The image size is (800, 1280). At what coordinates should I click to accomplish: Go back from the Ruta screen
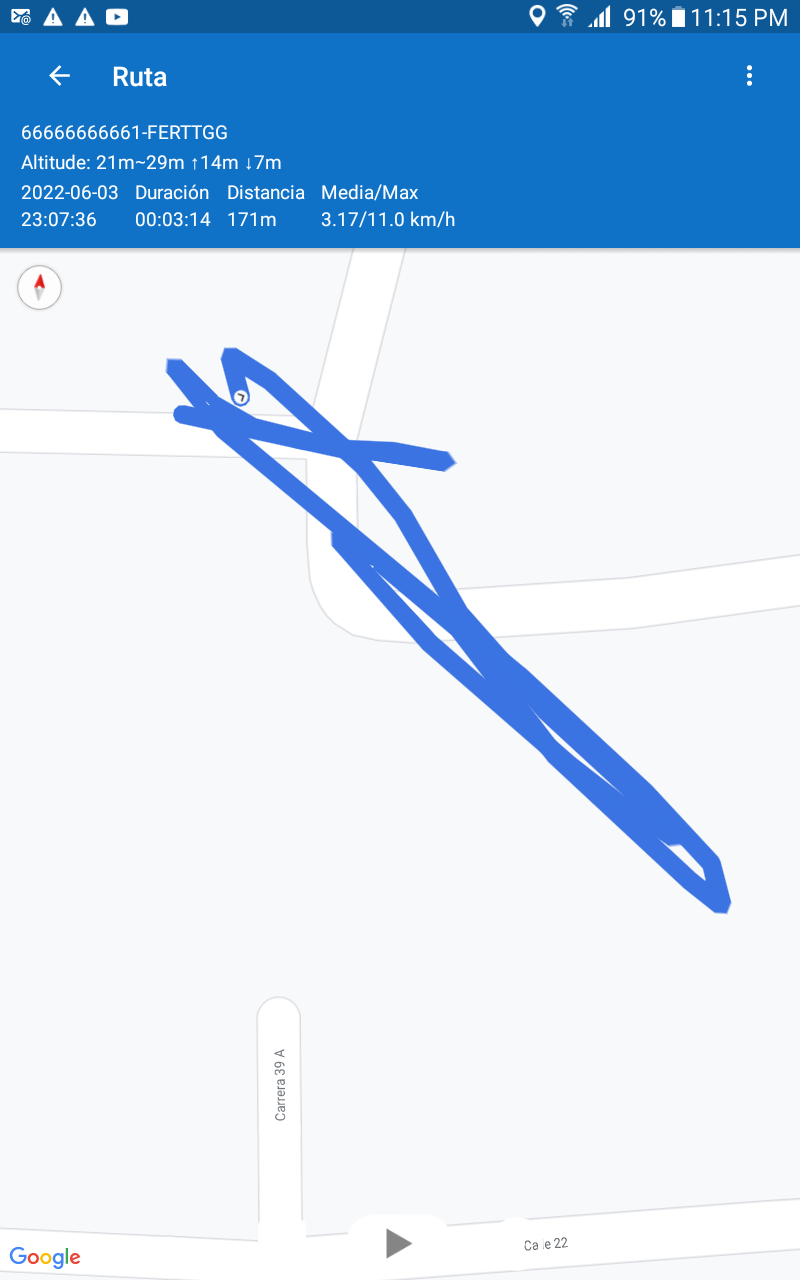[x=60, y=76]
